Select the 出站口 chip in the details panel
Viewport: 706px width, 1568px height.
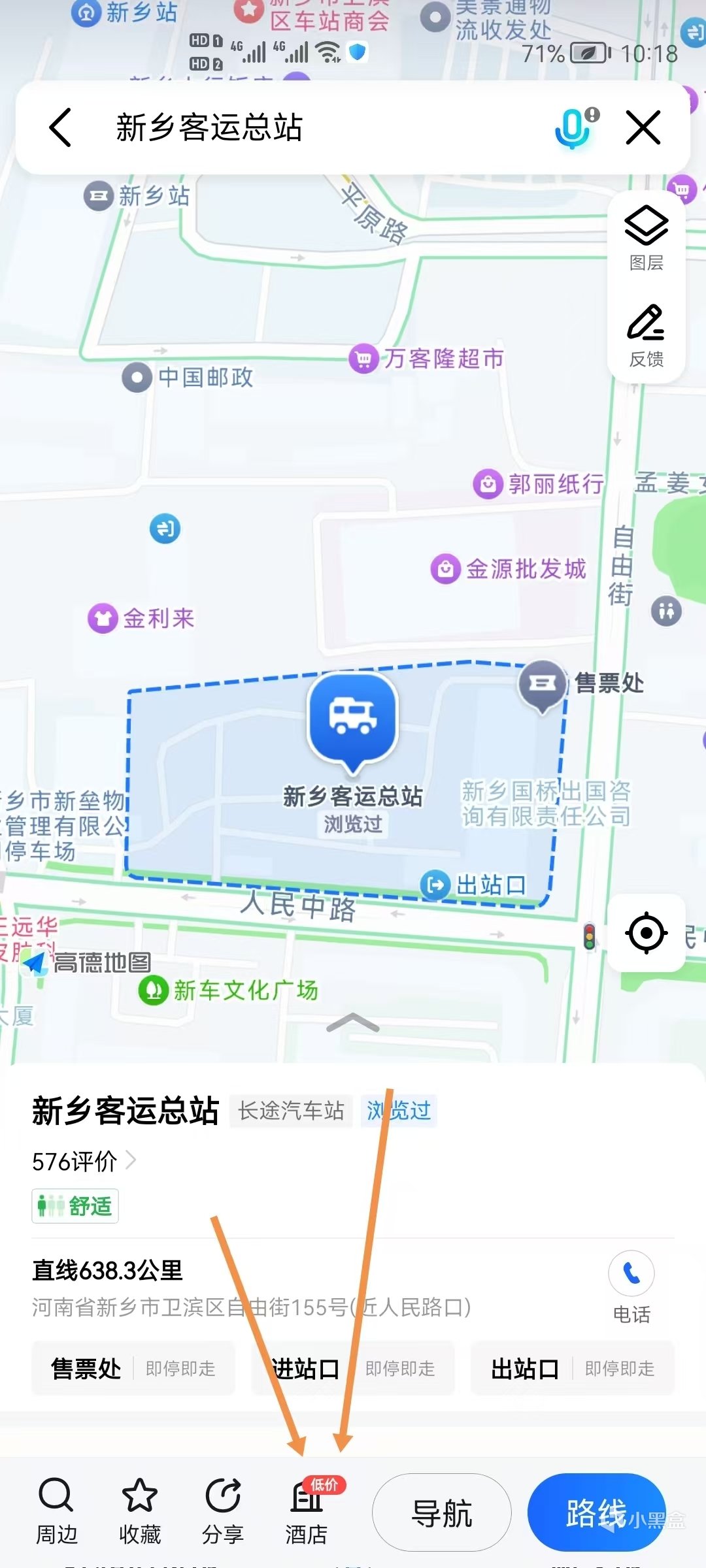coord(572,1368)
